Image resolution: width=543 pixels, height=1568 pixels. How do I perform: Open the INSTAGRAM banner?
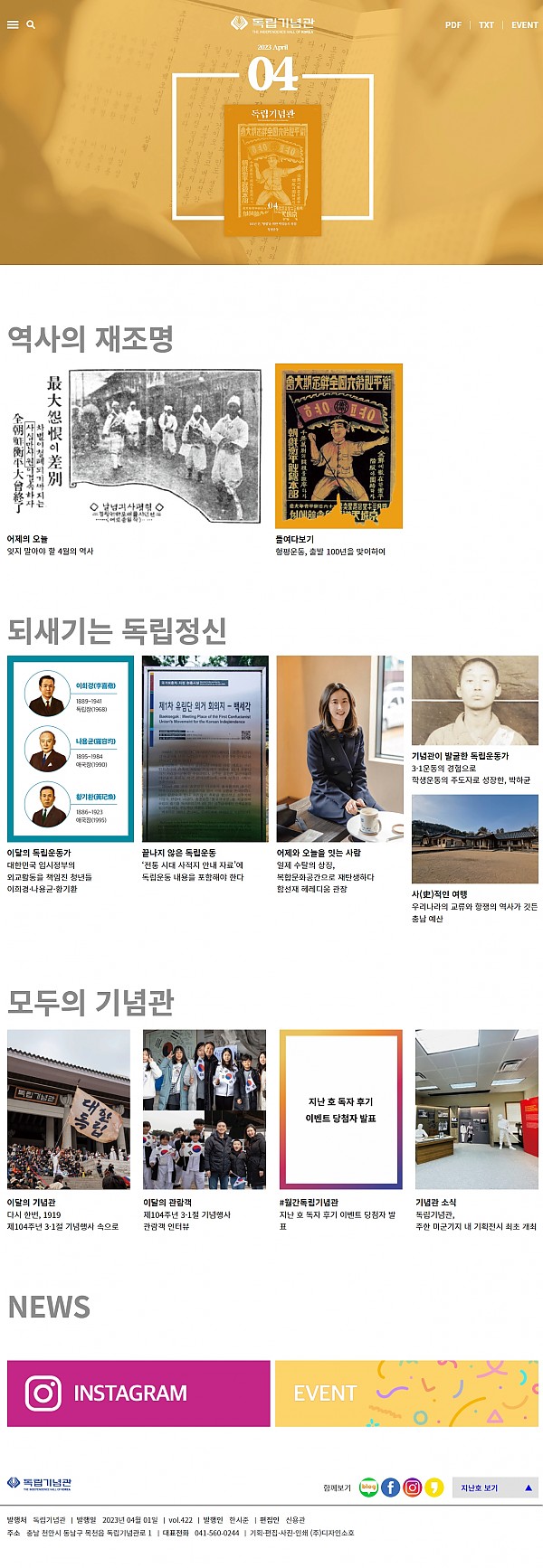(x=138, y=1393)
